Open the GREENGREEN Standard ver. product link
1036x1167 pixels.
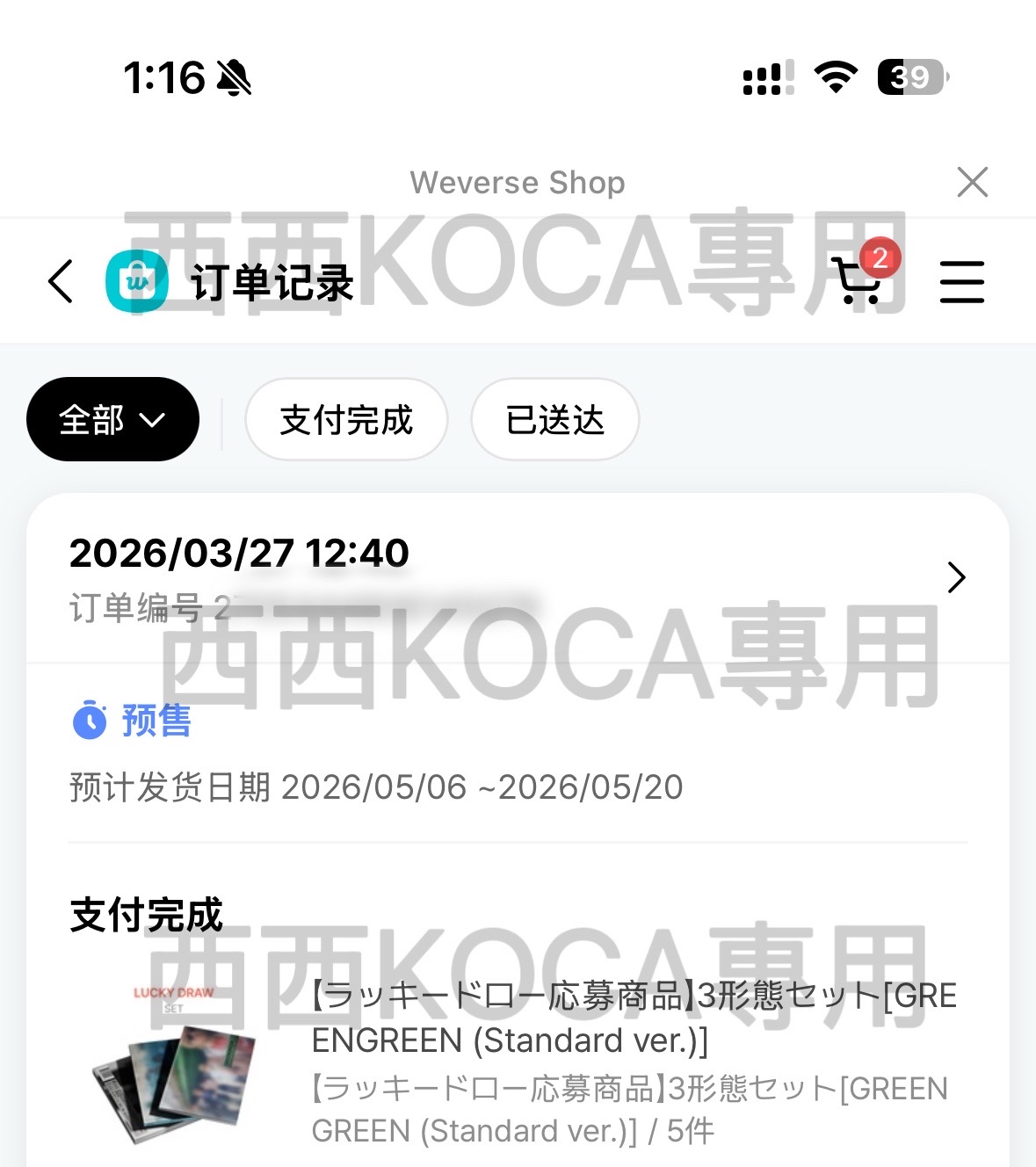pyautogui.click(x=633, y=1019)
